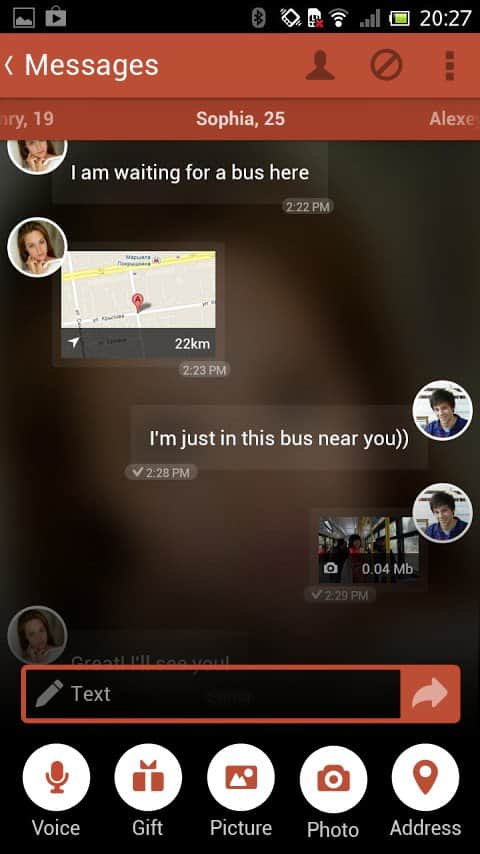
Task: Send the message with the arrow button
Action: (x=430, y=694)
